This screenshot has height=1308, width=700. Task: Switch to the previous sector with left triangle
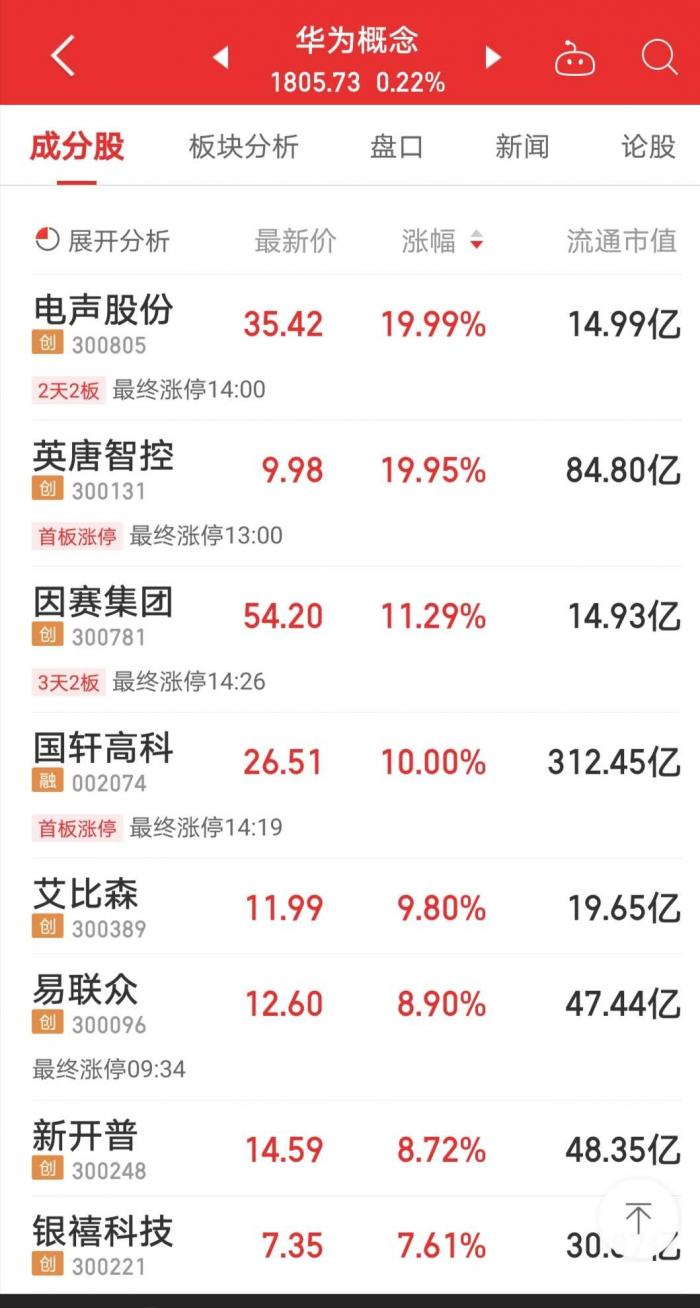click(221, 57)
